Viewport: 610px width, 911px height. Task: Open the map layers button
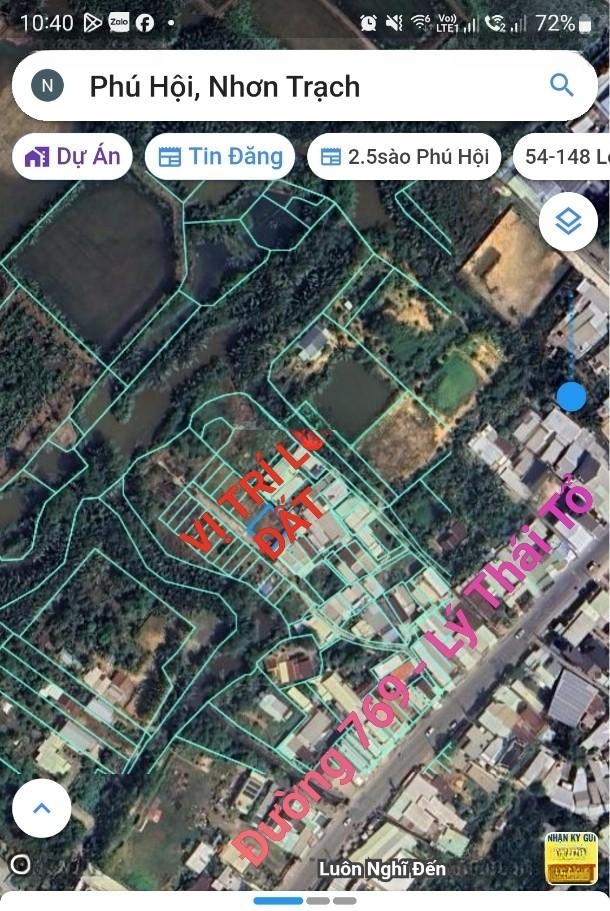(568, 222)
